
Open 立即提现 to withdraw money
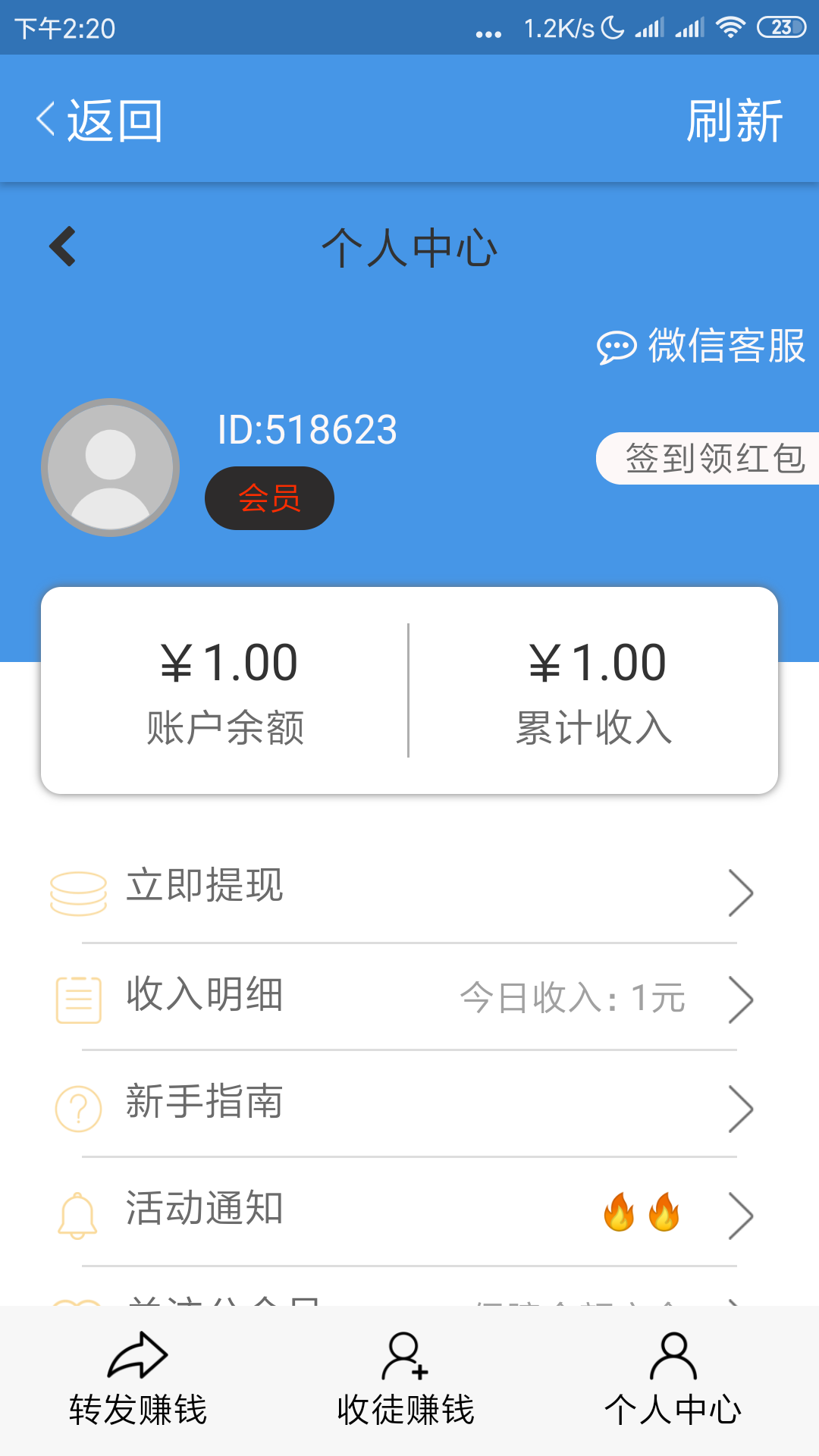coord(409,889)
